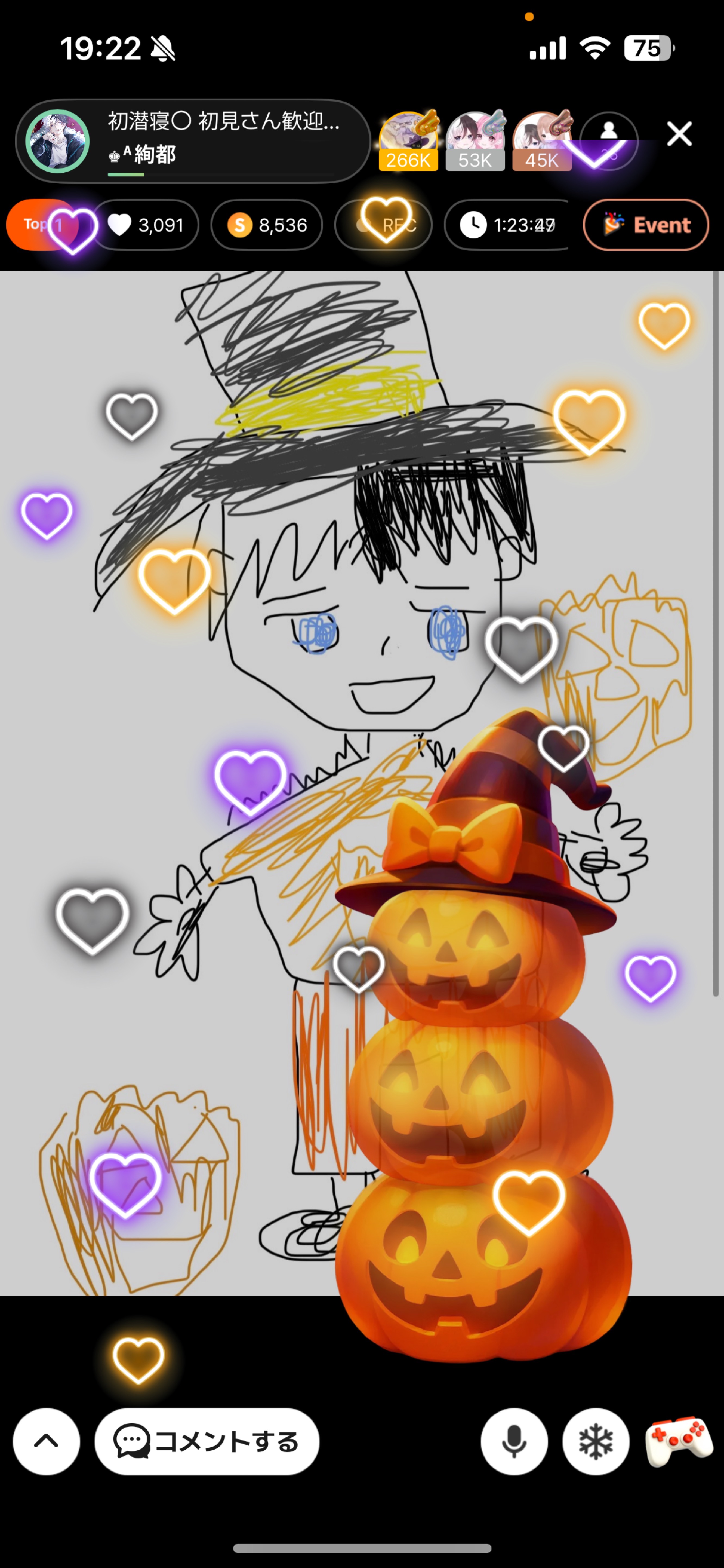Expand the bottom panel with up arrow

click(46, 1441)
